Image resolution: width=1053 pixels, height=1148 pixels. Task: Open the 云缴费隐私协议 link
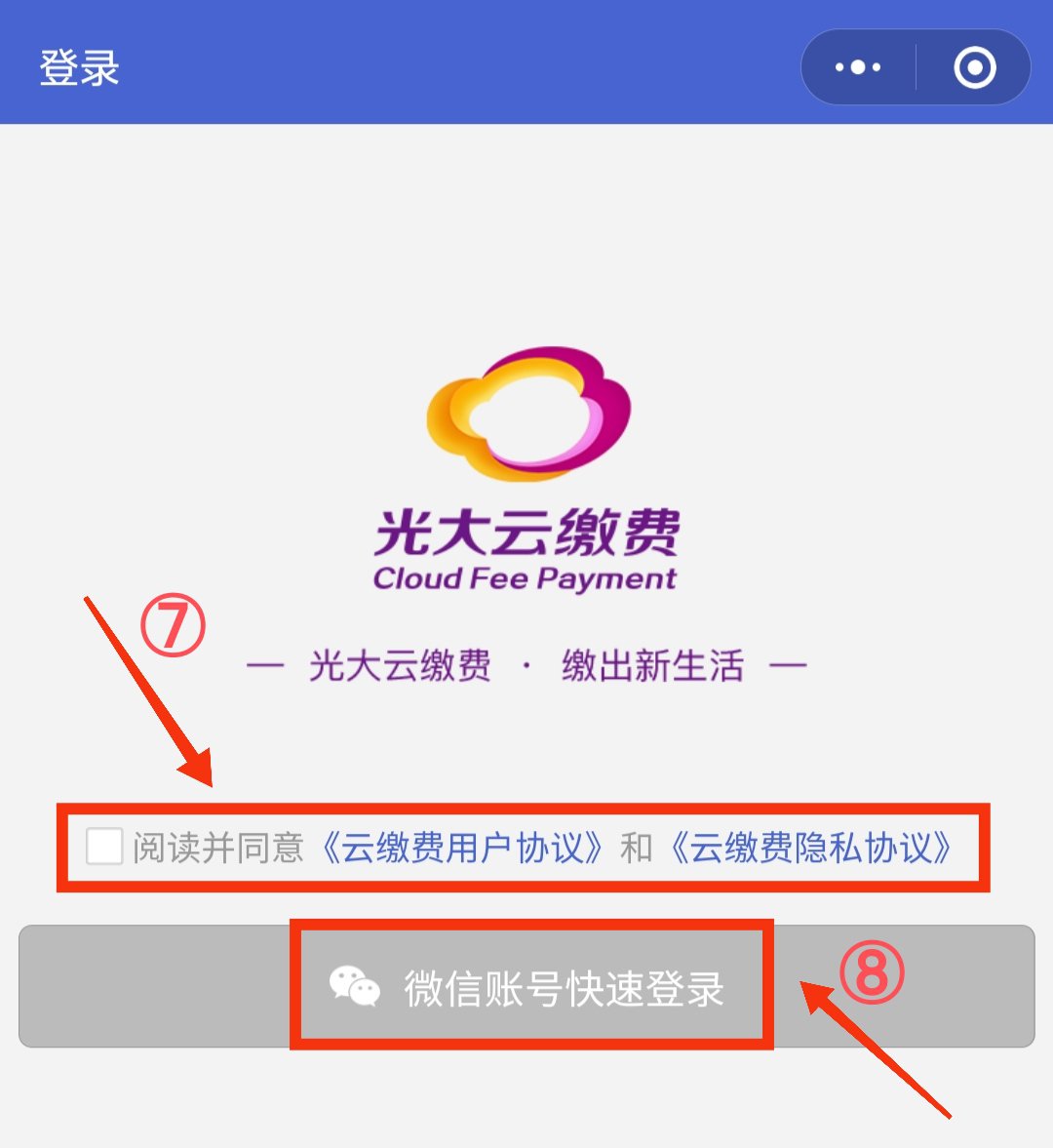[811, 848]
